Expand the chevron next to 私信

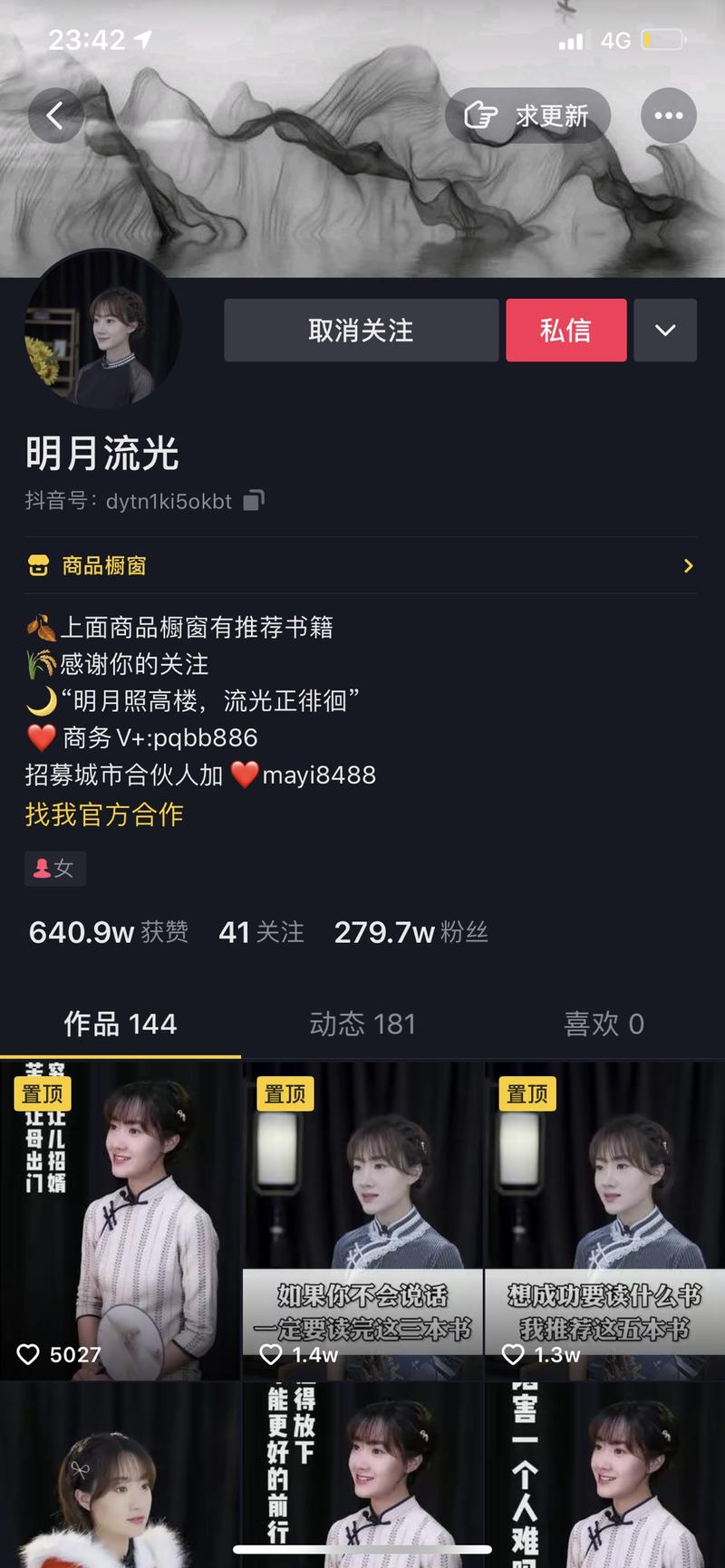coord(665,331)
